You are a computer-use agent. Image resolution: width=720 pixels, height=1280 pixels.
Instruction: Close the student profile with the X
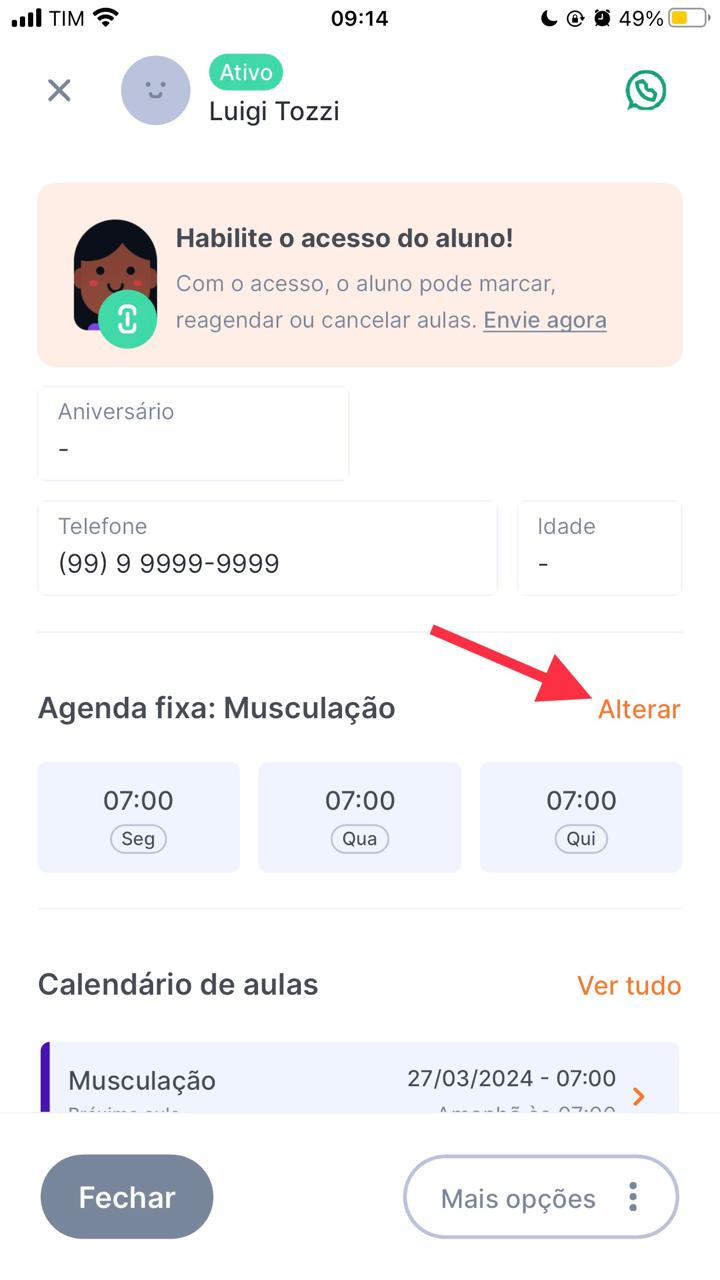tap(59, 91)
